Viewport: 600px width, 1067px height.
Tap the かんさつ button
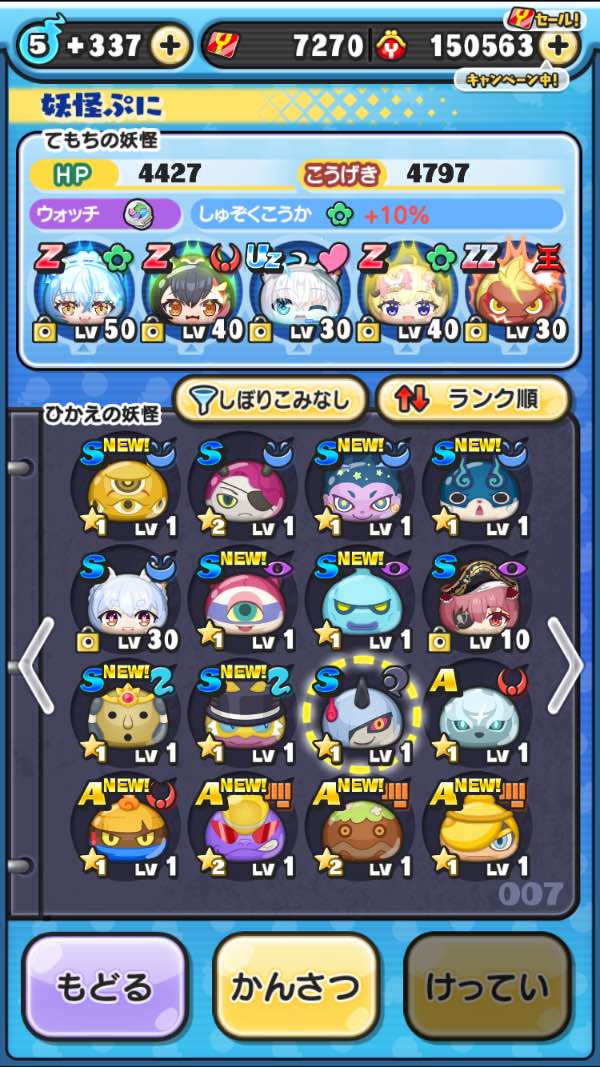click(296, 987)
